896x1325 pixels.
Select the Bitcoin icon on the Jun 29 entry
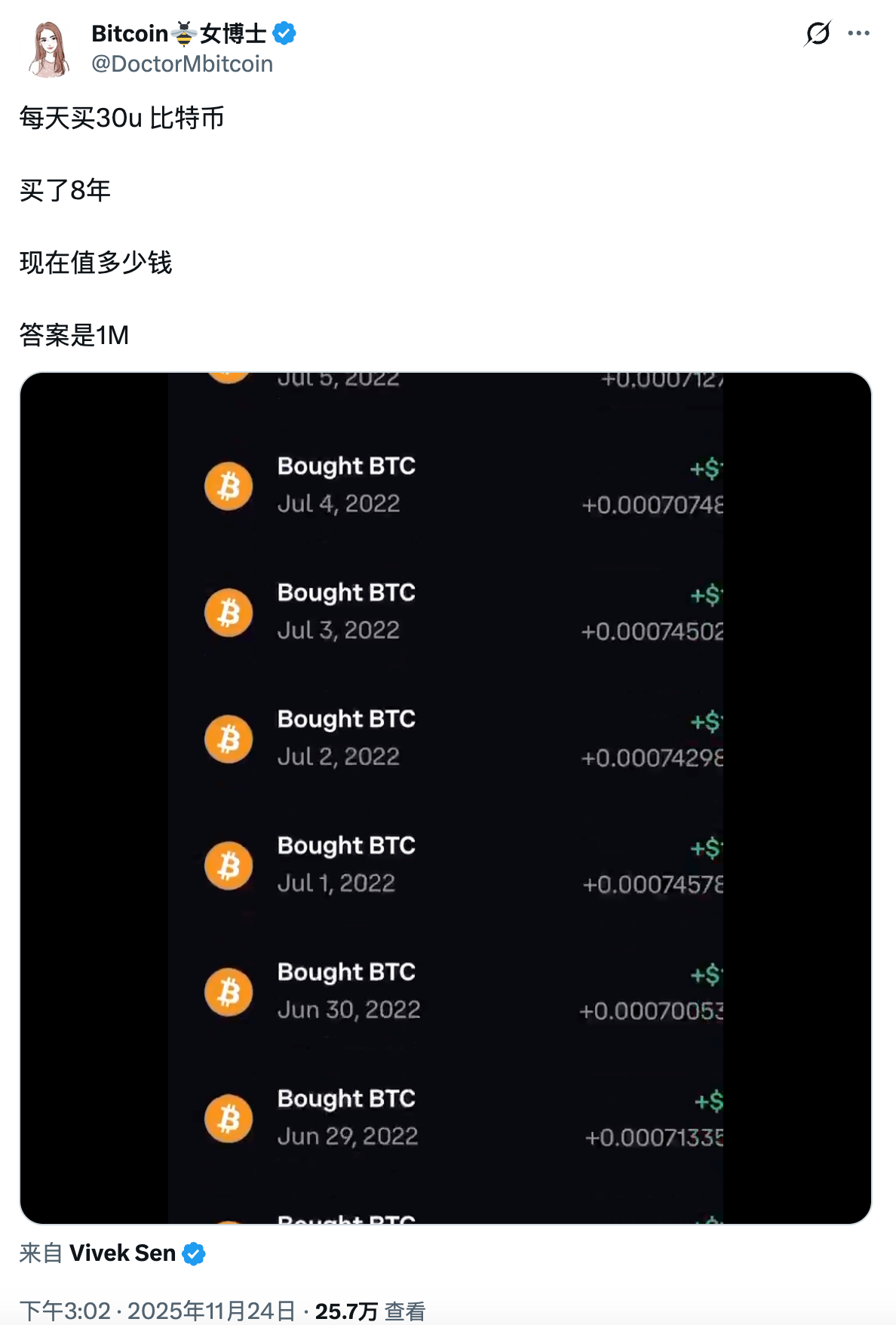[228, 1118]
